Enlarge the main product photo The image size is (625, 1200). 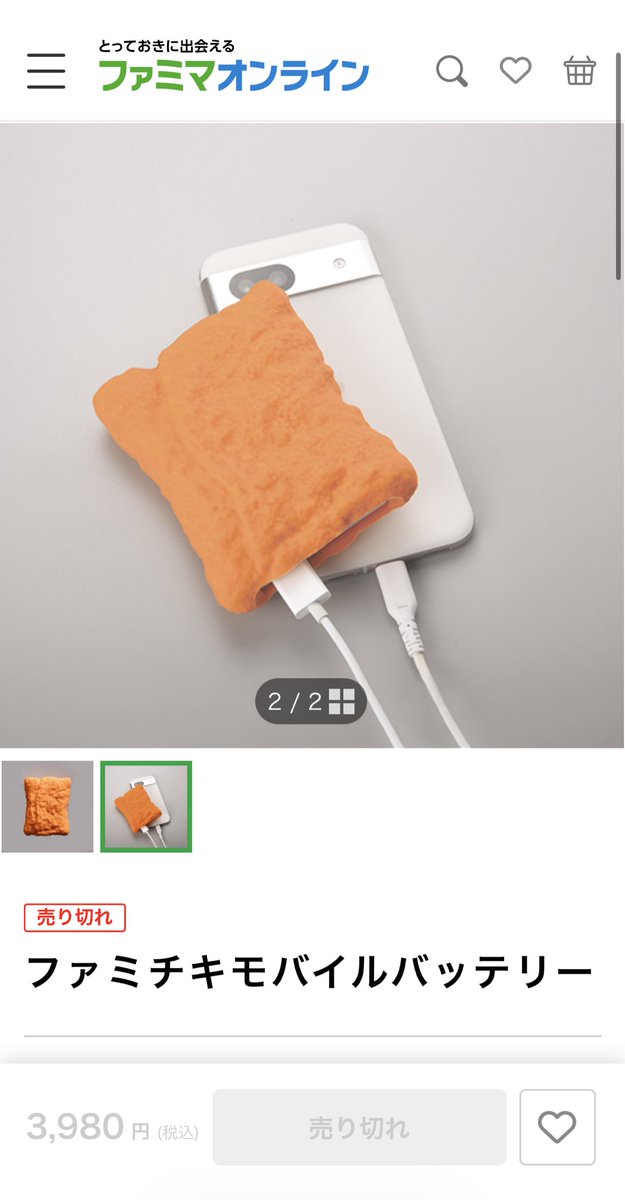[x=312, y=430]
